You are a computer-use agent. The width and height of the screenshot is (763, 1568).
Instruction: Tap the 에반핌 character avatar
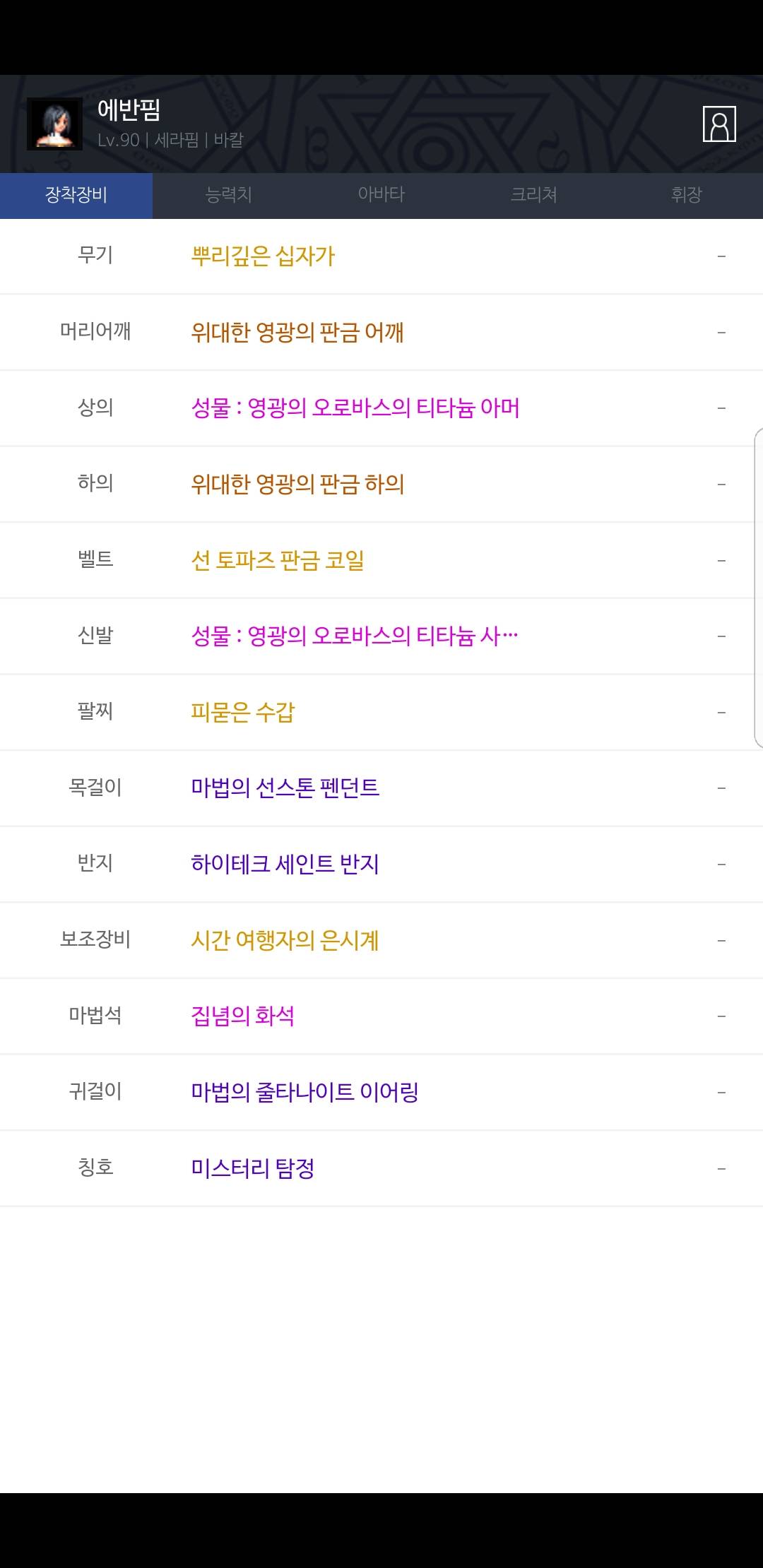click(54, 124)
